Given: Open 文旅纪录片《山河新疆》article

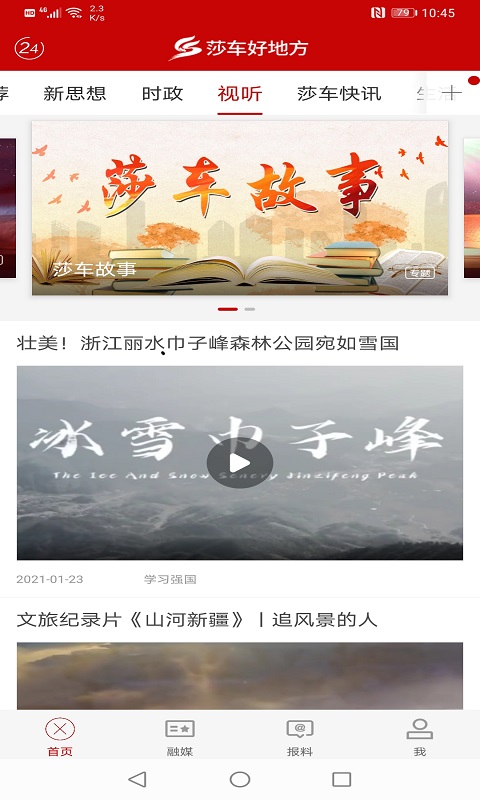Looking at the screenshot, I should [197, 619].
